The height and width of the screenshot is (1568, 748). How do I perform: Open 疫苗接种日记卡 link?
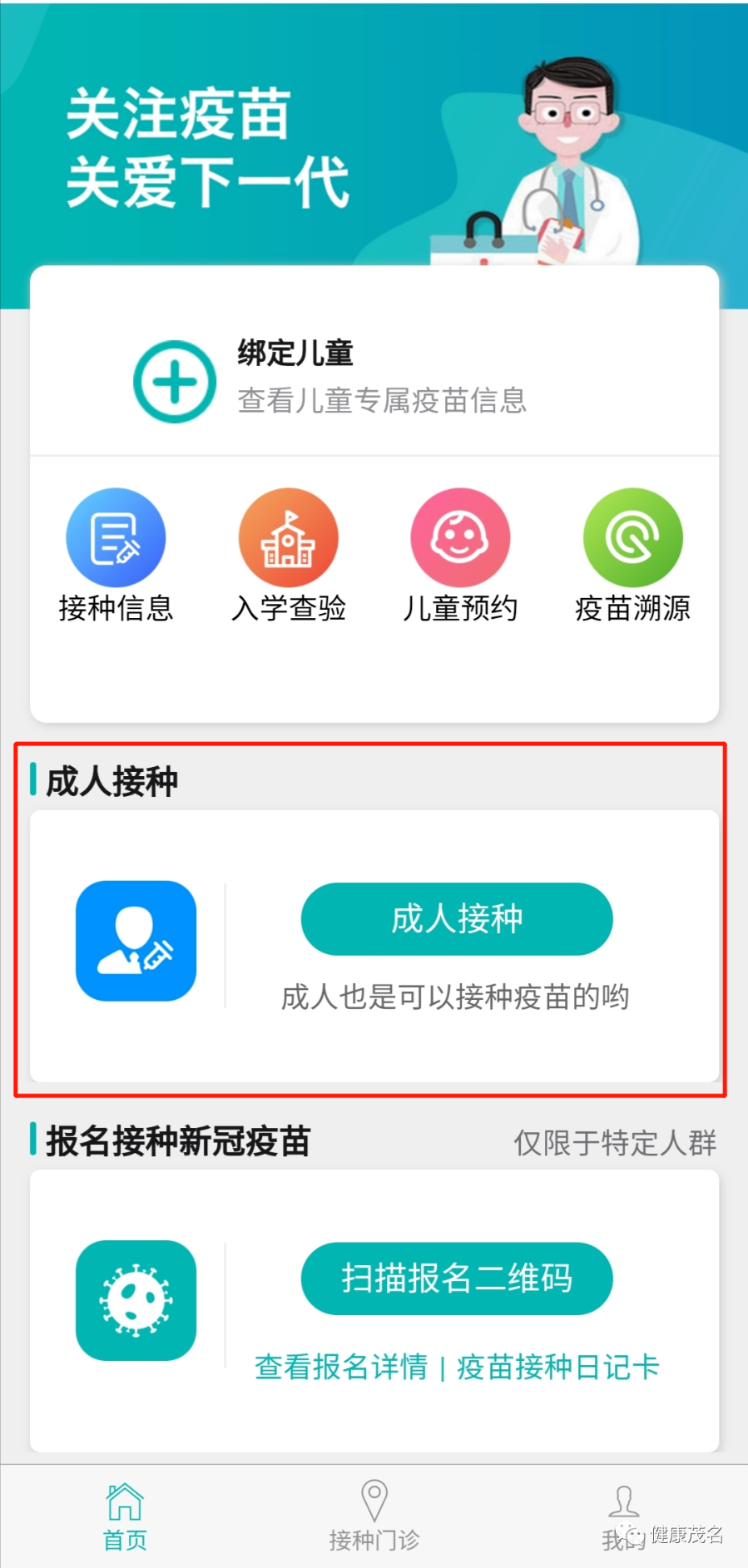(558, 1367)
